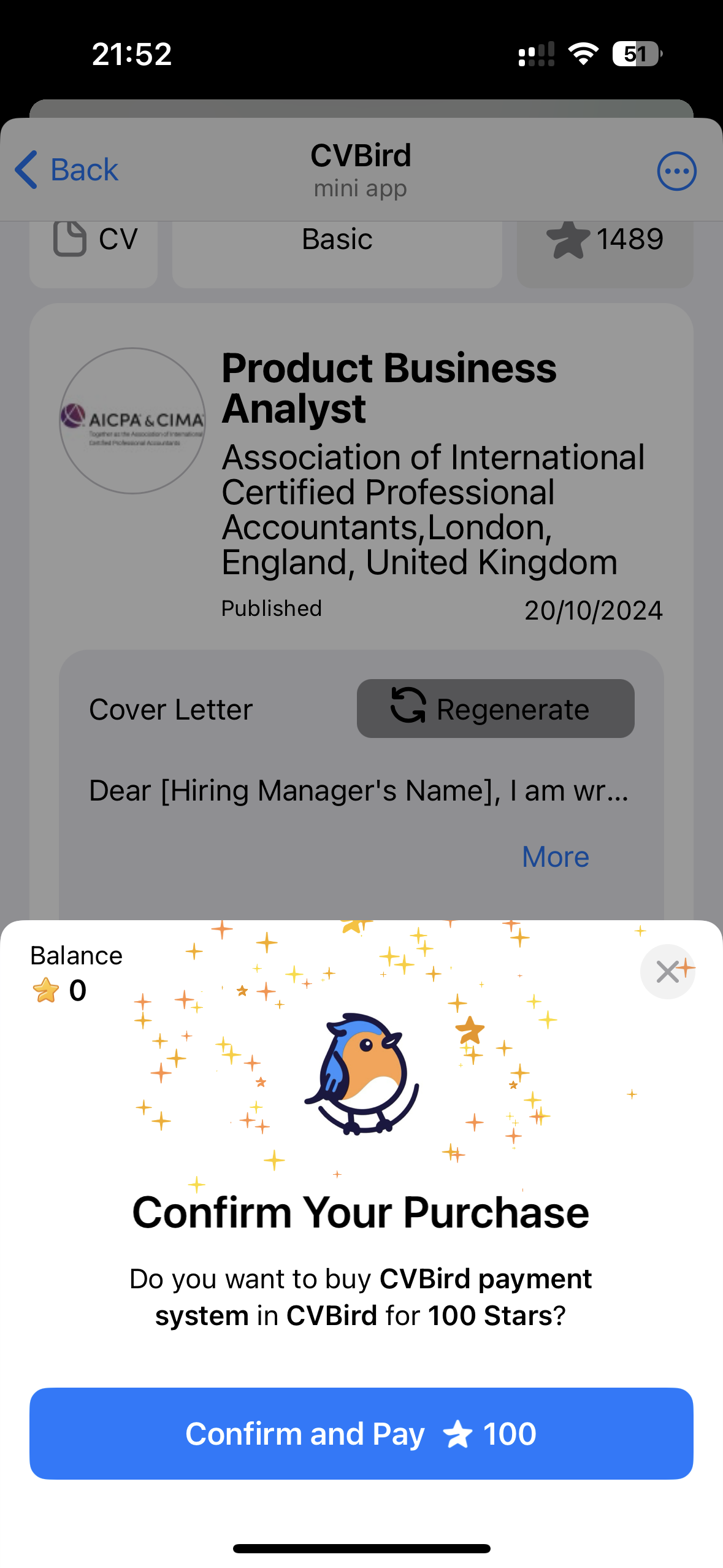Open the mini app options menu

click(x=676, y=171)
